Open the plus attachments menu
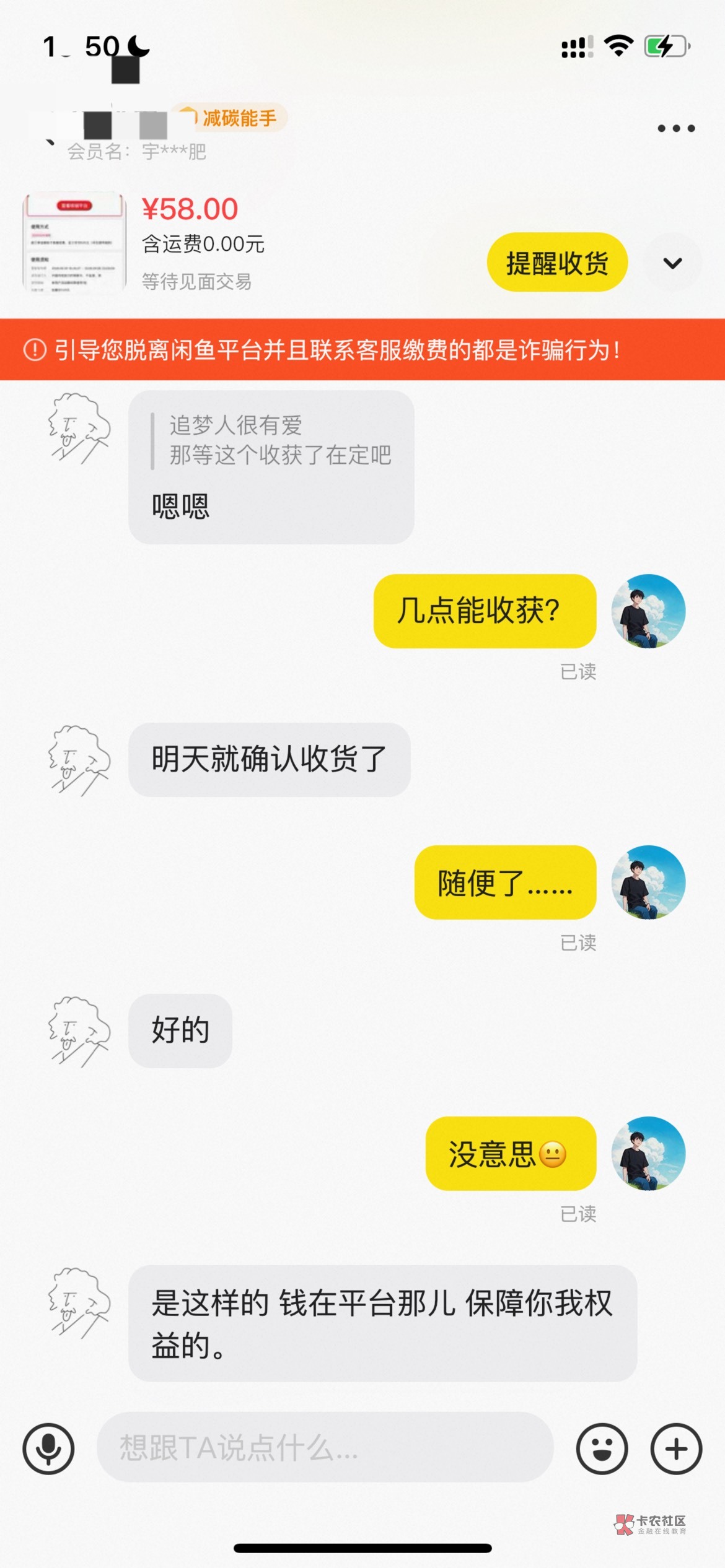725x1568 pixels. [x=676, y=1448]
